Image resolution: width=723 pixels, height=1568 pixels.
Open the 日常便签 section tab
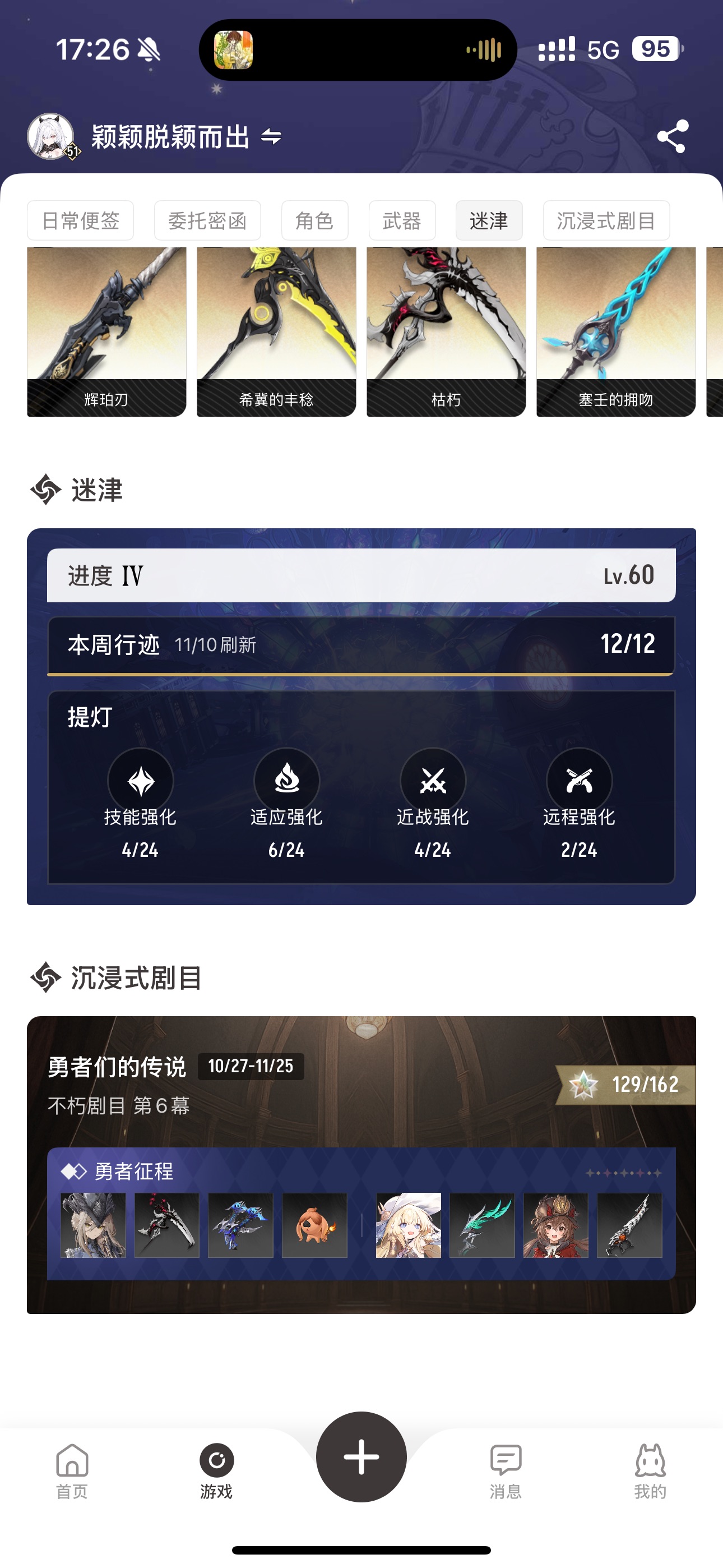click(x=80, y=220)
